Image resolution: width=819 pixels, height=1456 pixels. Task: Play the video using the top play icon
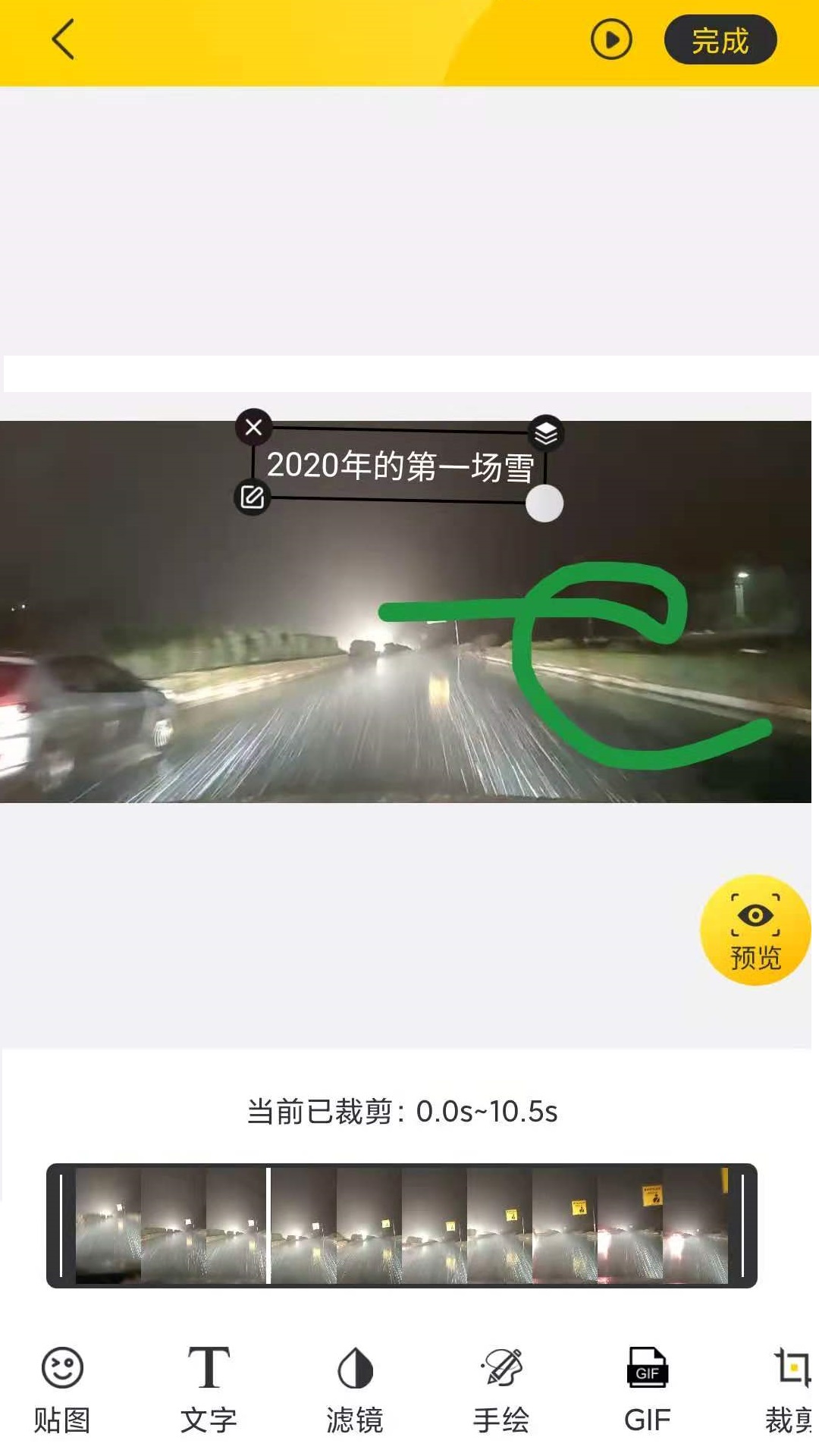coord(611,39)
